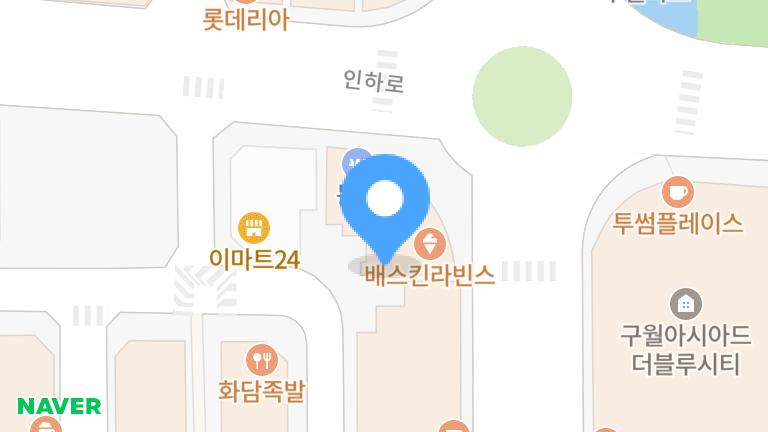Tap the blue location pin marker
Viewport: 768px width, 432px height.
[x=385, y=200]
